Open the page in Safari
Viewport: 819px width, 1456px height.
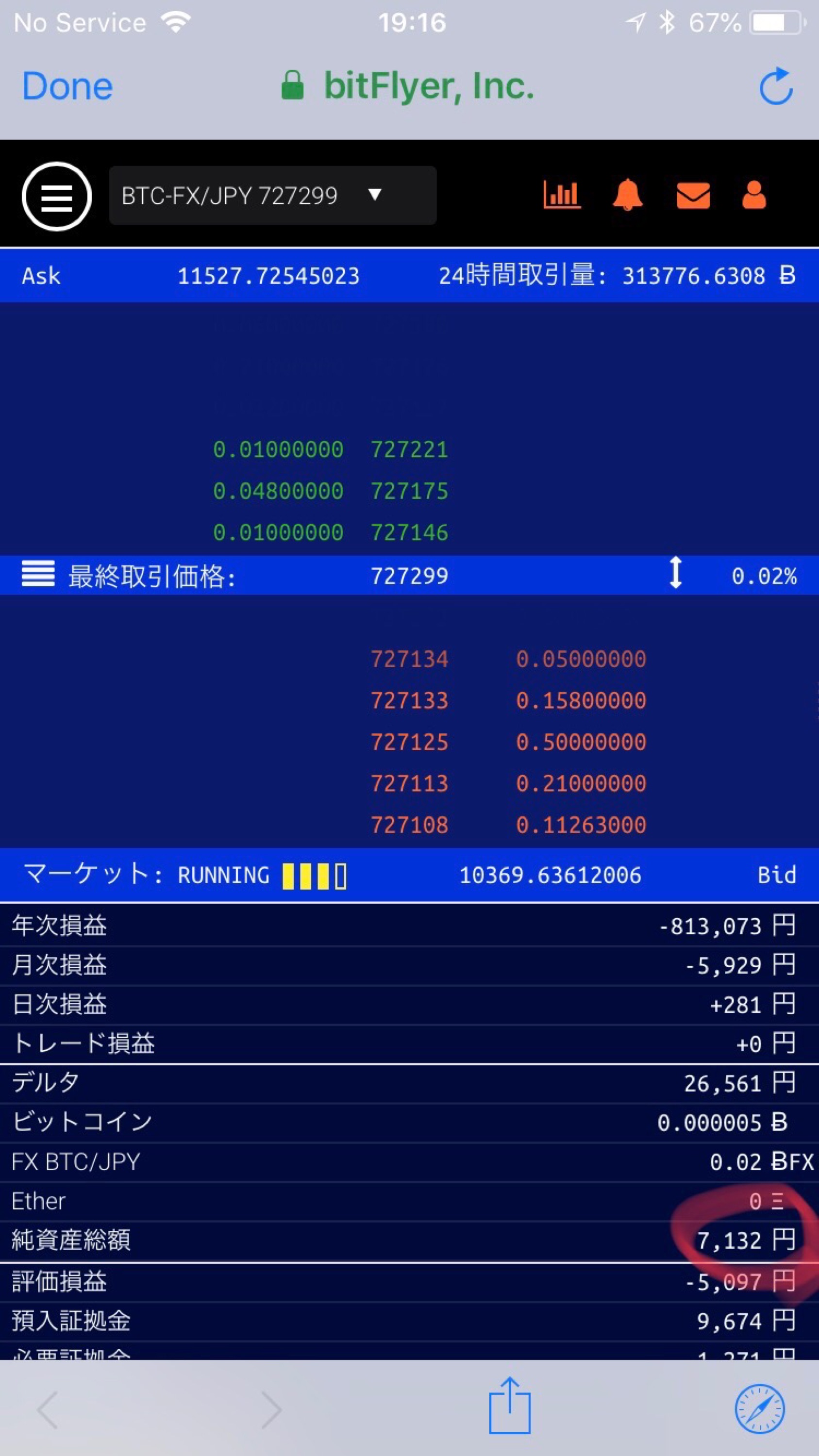[x=759, y=1408]
